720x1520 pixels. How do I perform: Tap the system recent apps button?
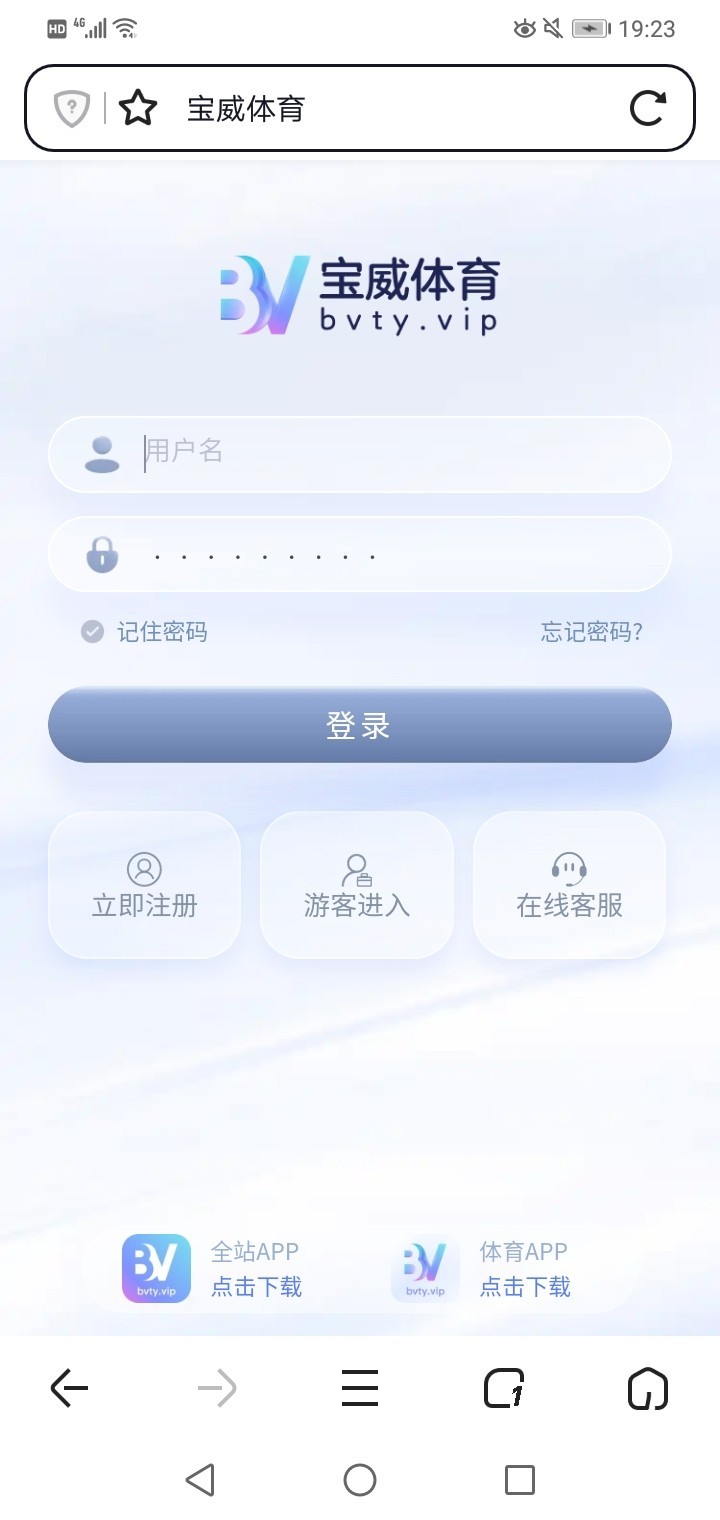tap(520, 1480)
